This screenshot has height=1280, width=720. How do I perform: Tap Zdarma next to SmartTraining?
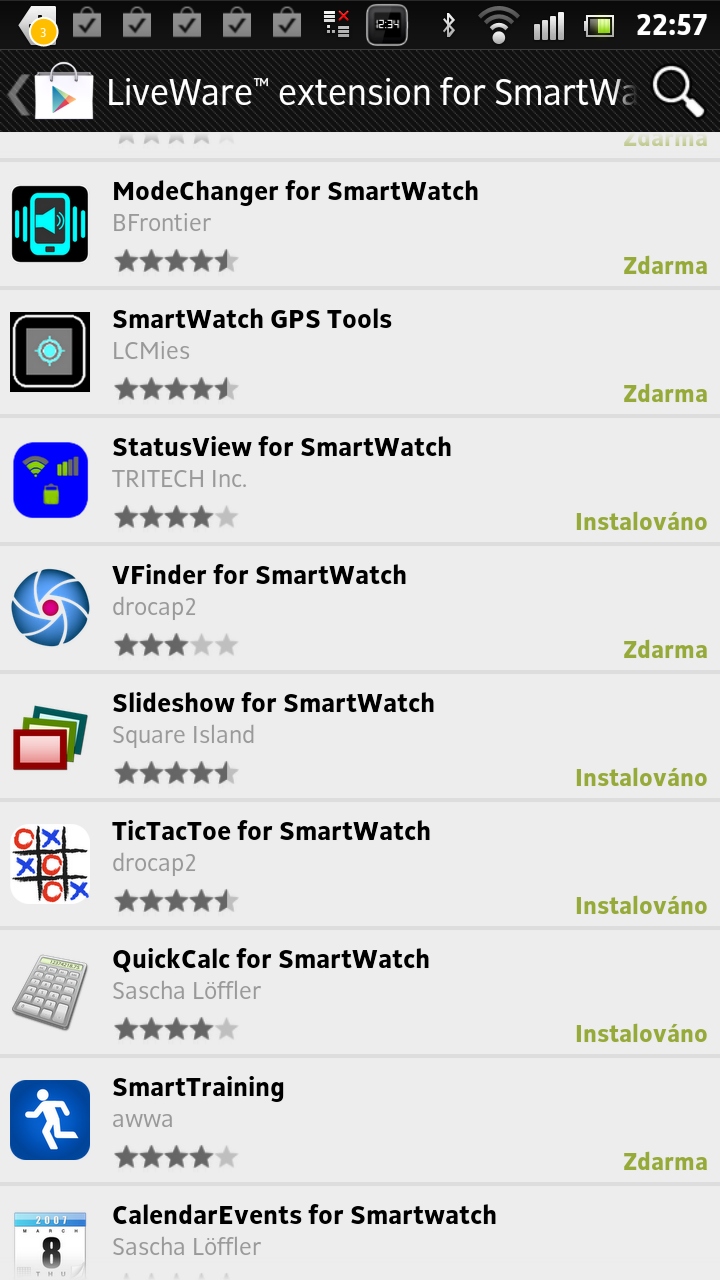pyautogui.click(x=665, y=1161)
